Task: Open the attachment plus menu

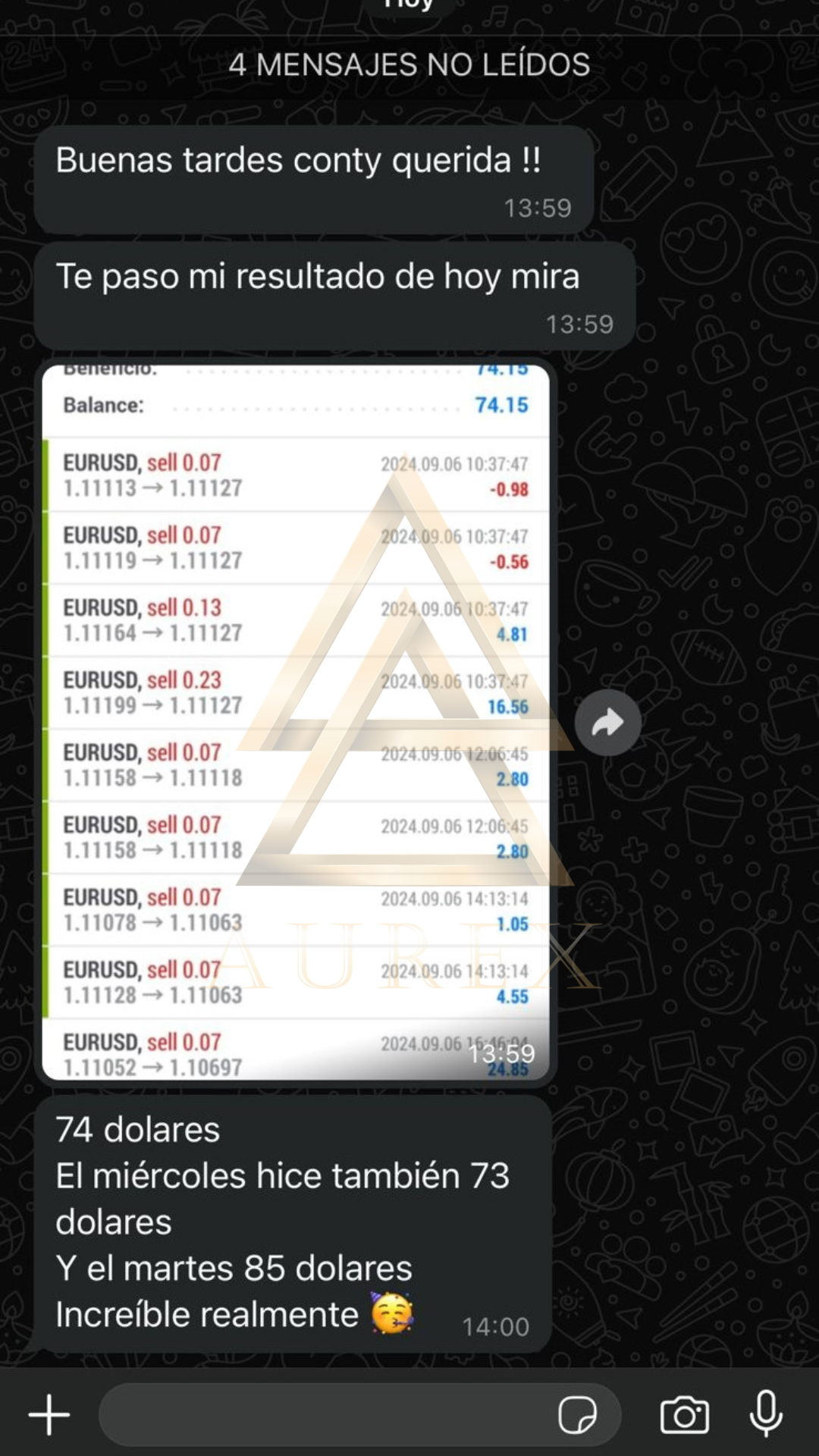Action: pos(49,1414)
